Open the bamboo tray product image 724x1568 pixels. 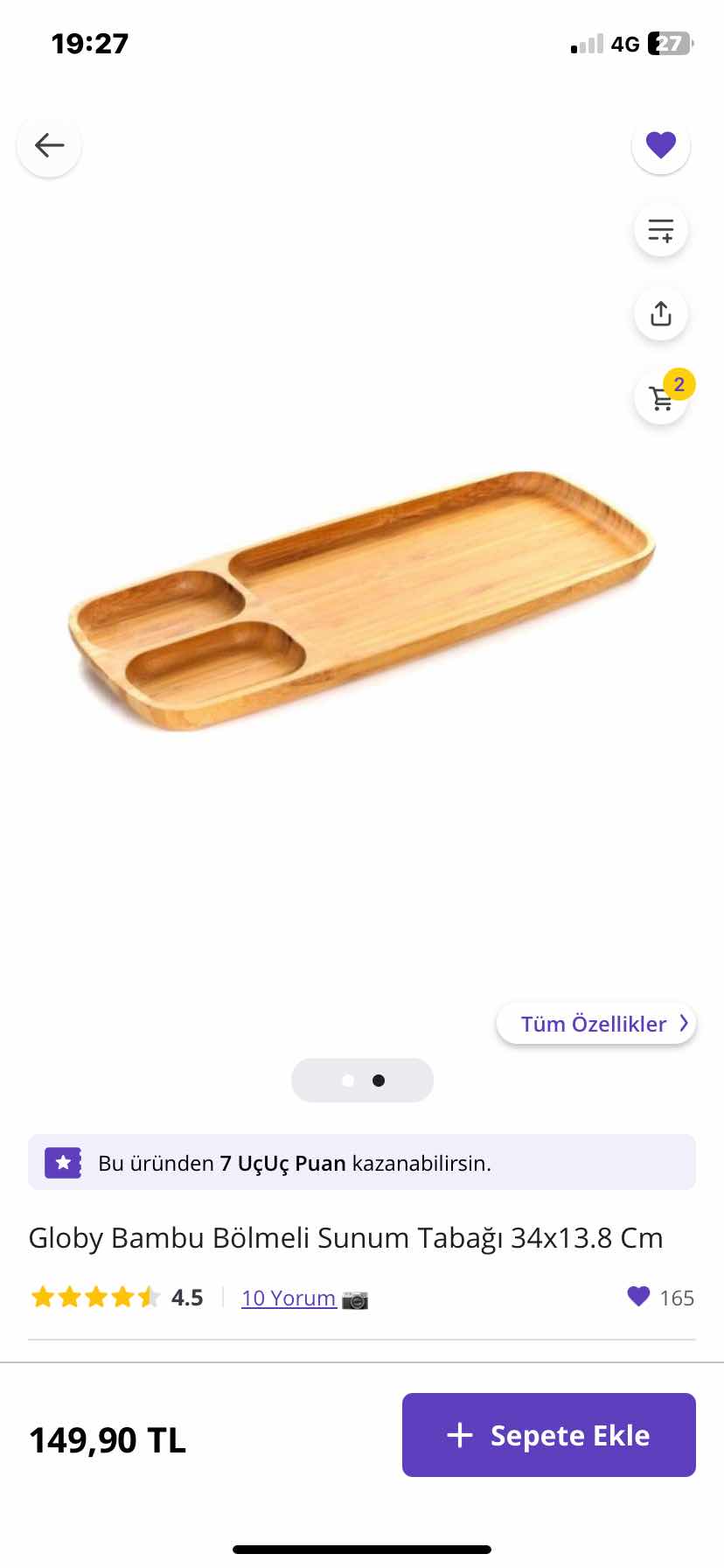click(x=362, y=600)
